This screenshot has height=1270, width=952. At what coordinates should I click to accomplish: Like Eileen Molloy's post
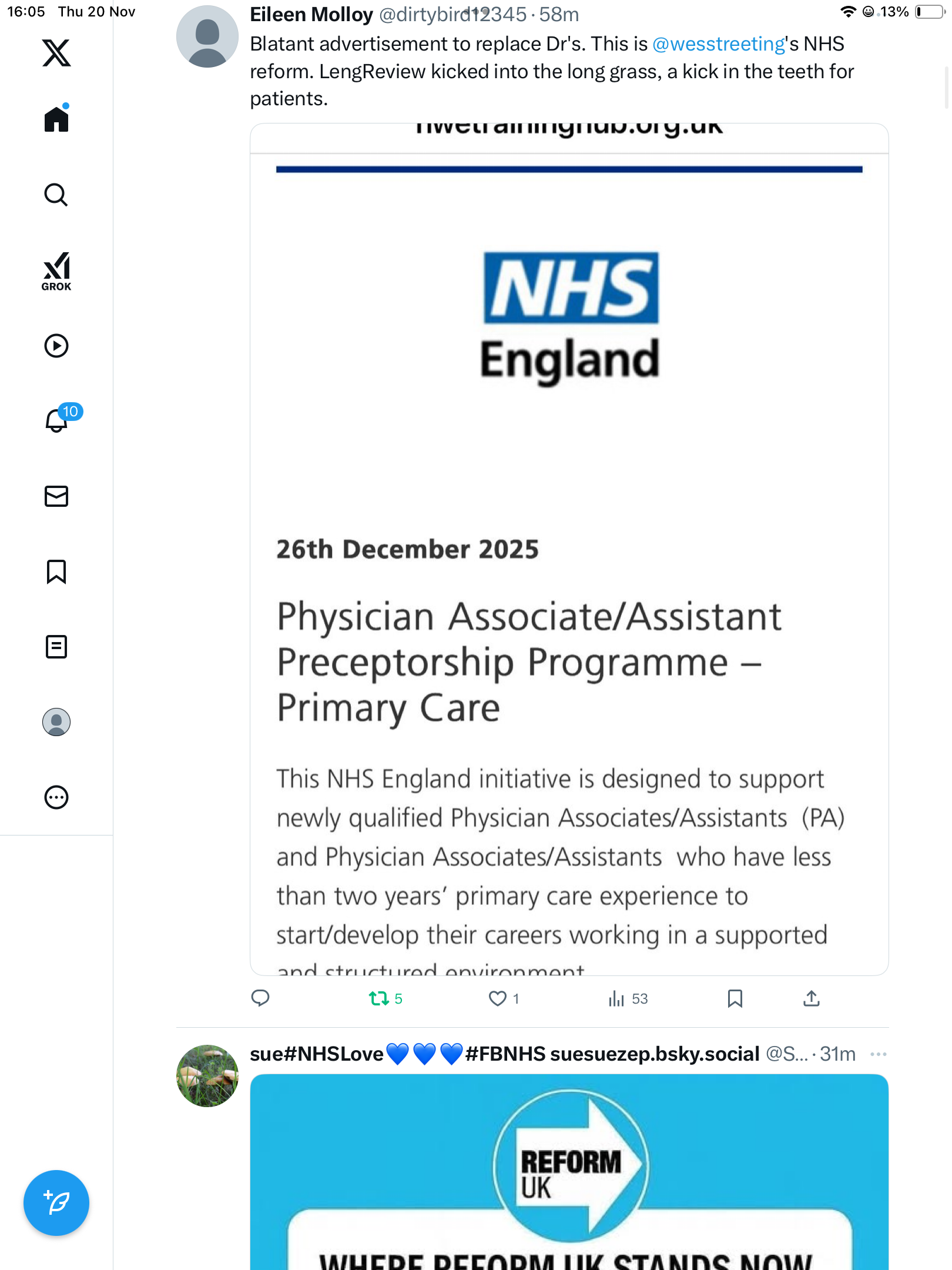(498, 998)
